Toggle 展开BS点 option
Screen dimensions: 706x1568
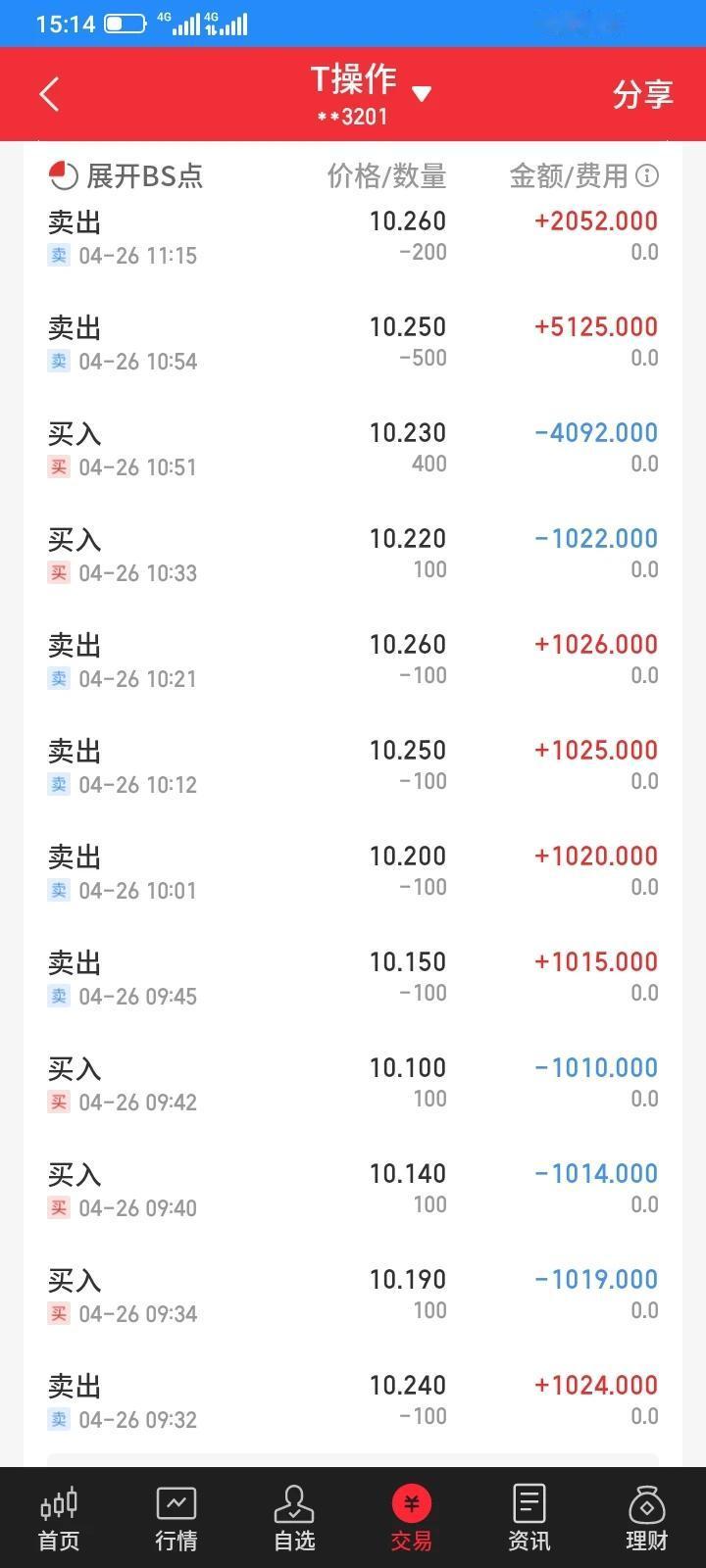pyautogui.click(x=126, y=176)
